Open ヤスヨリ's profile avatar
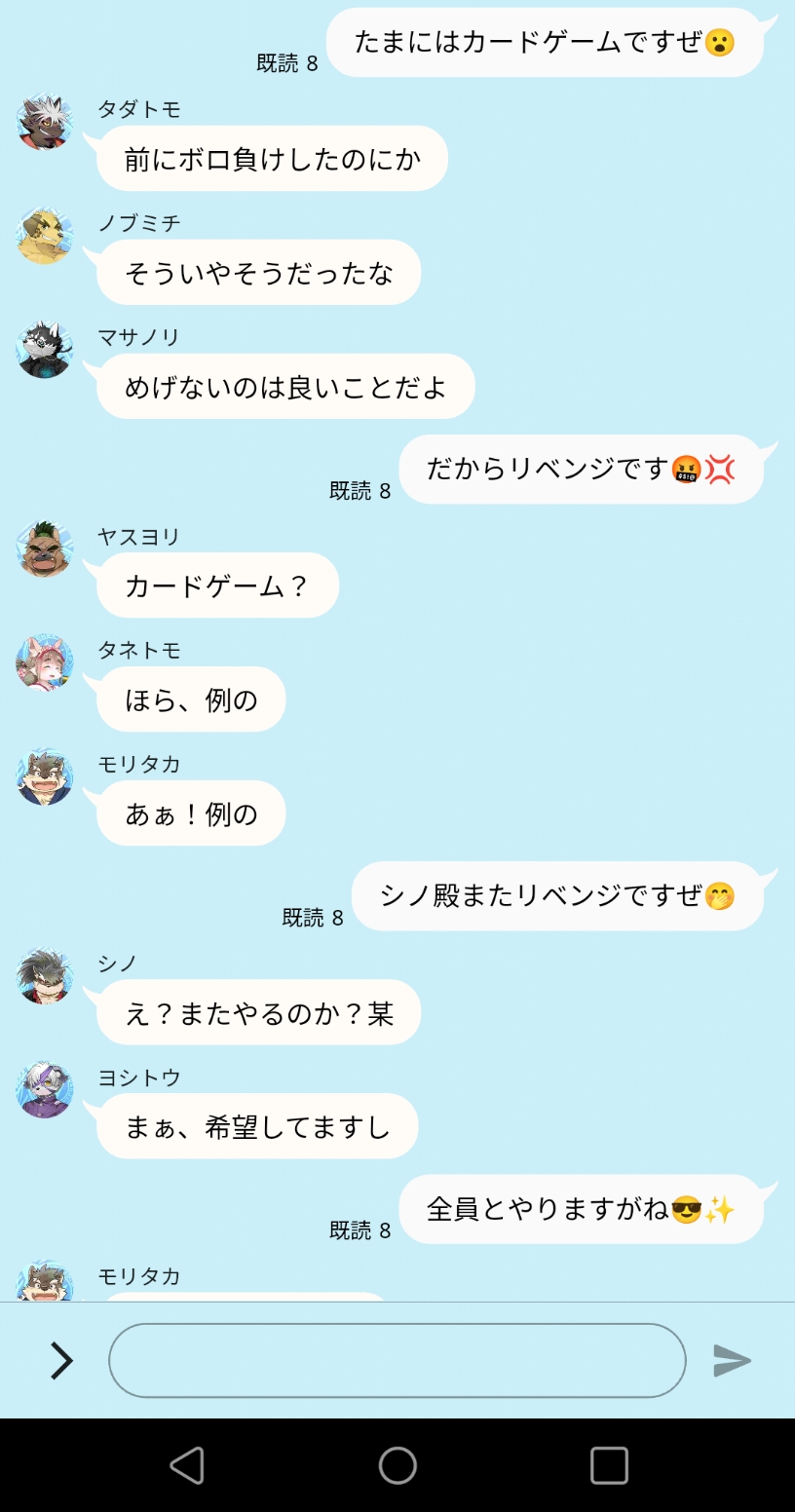The height and width of the screenshot is (1512, 795). click(x=45, y=549)
